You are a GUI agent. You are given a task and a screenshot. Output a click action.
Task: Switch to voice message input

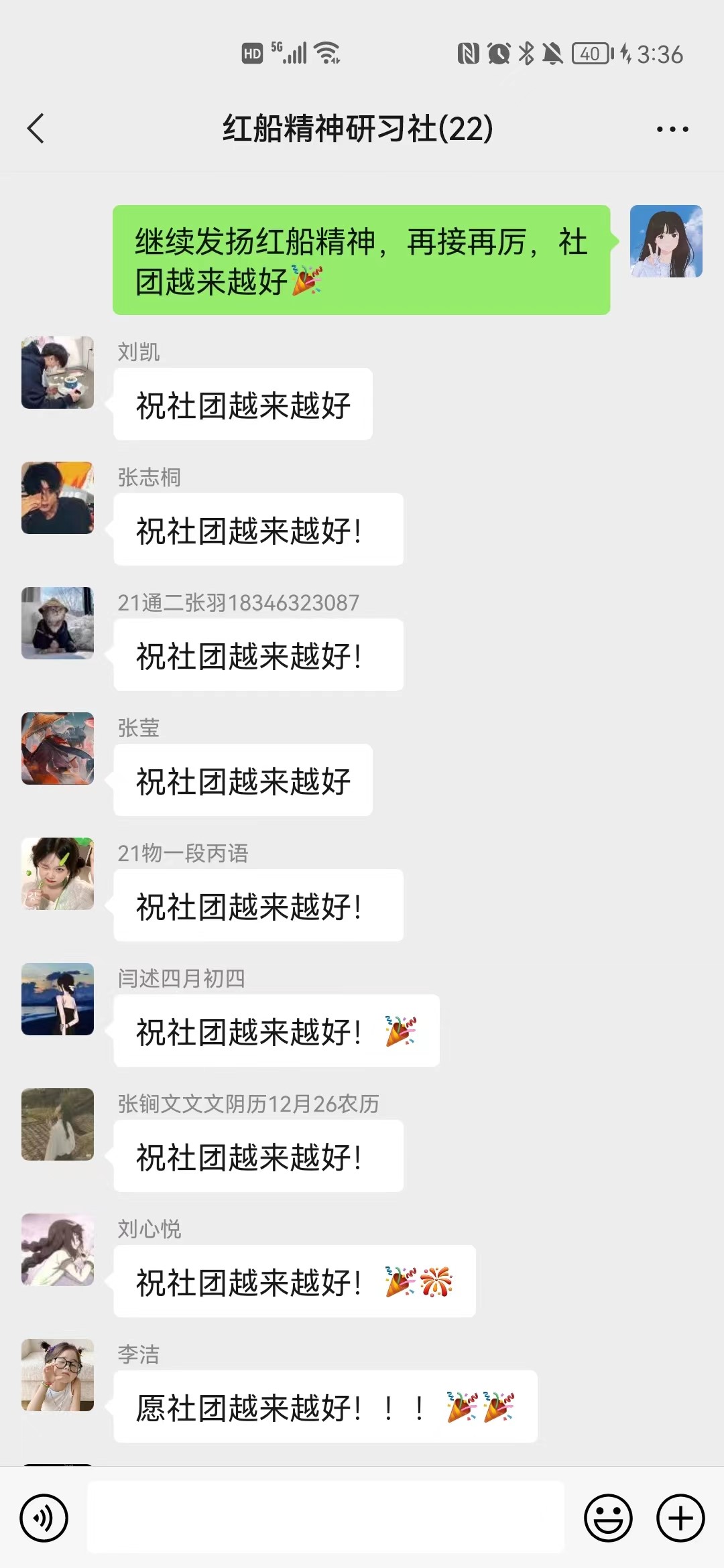44,1517
